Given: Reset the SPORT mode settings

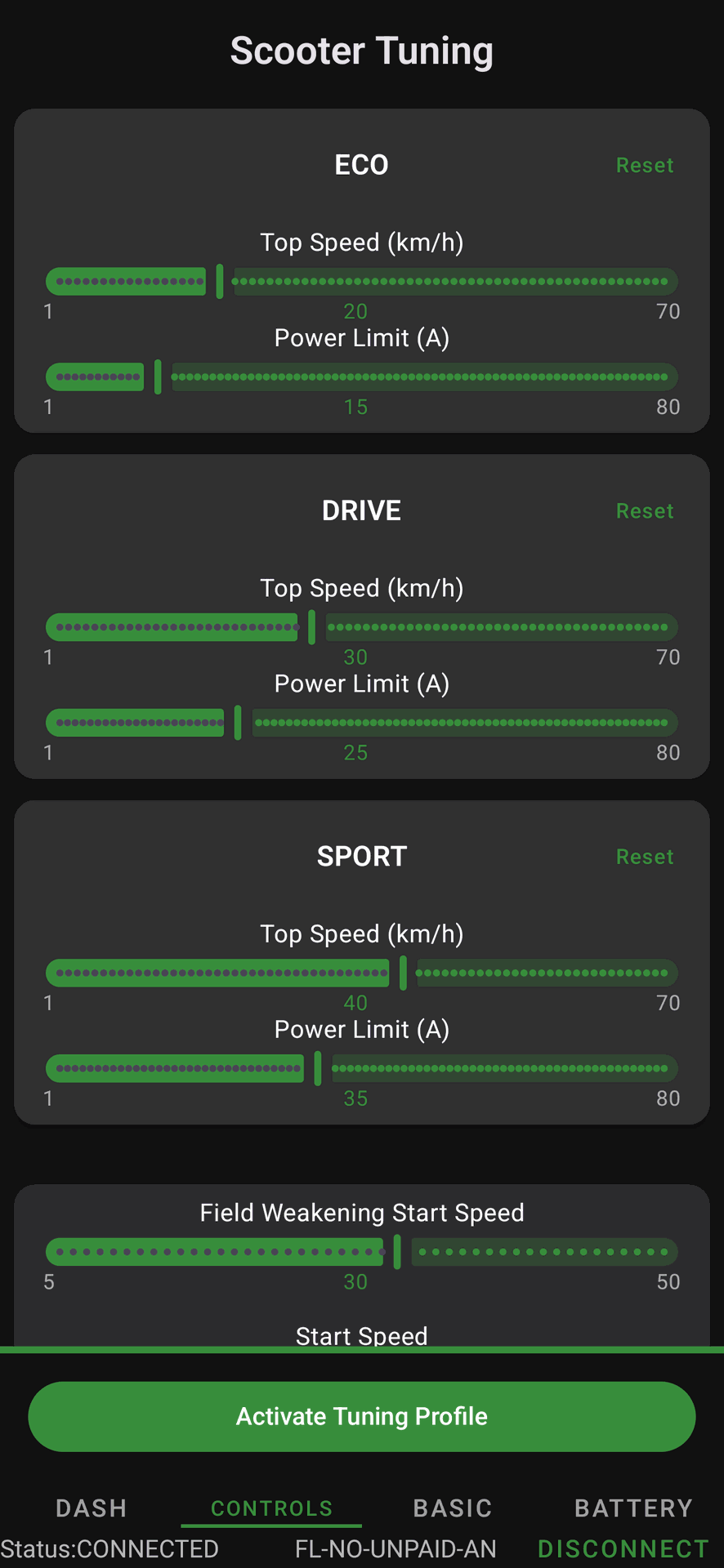Looking at the screenshot, I should tap(645, 856).
